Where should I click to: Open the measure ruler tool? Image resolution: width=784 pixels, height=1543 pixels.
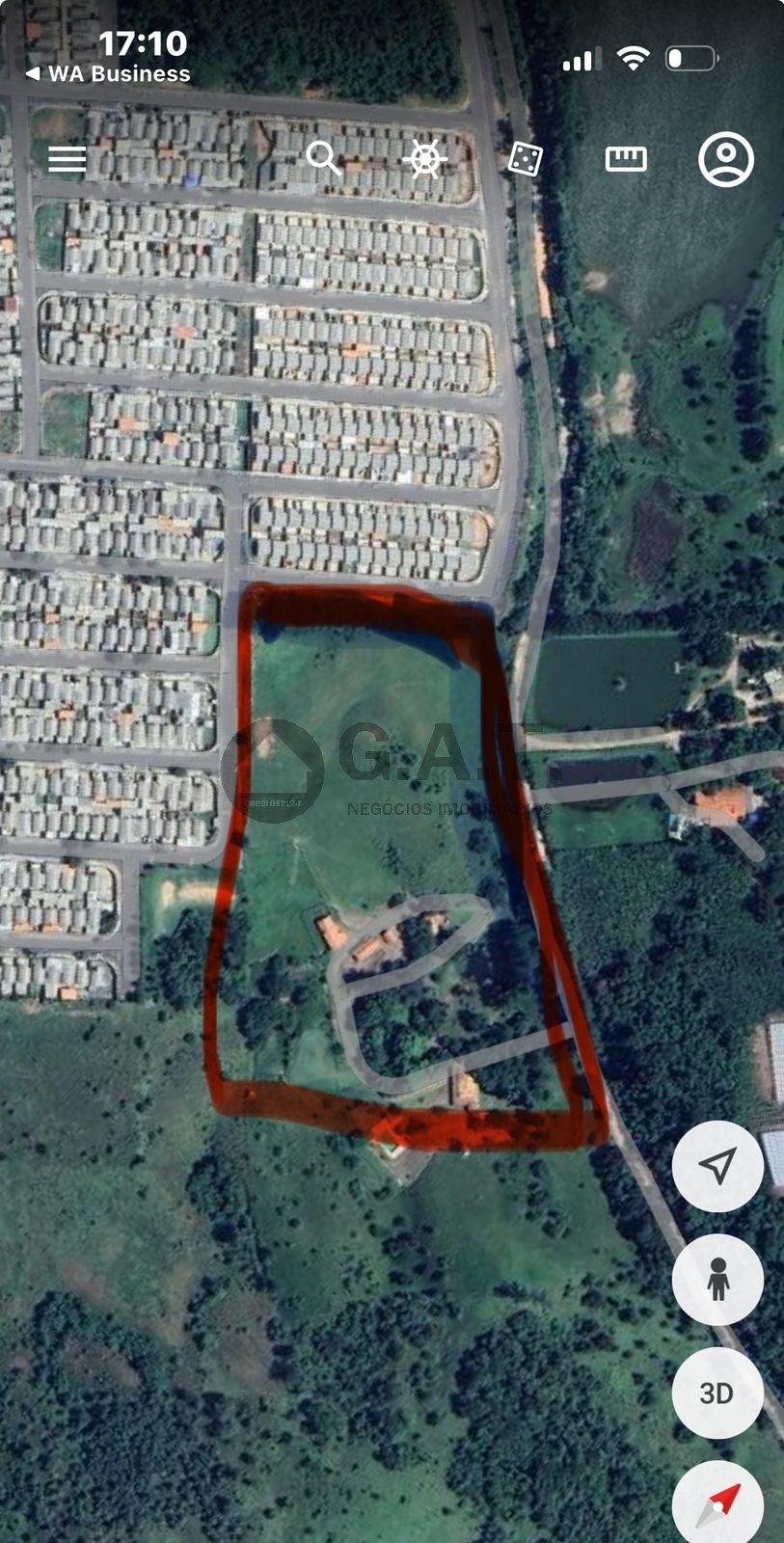tap(626, 159)
